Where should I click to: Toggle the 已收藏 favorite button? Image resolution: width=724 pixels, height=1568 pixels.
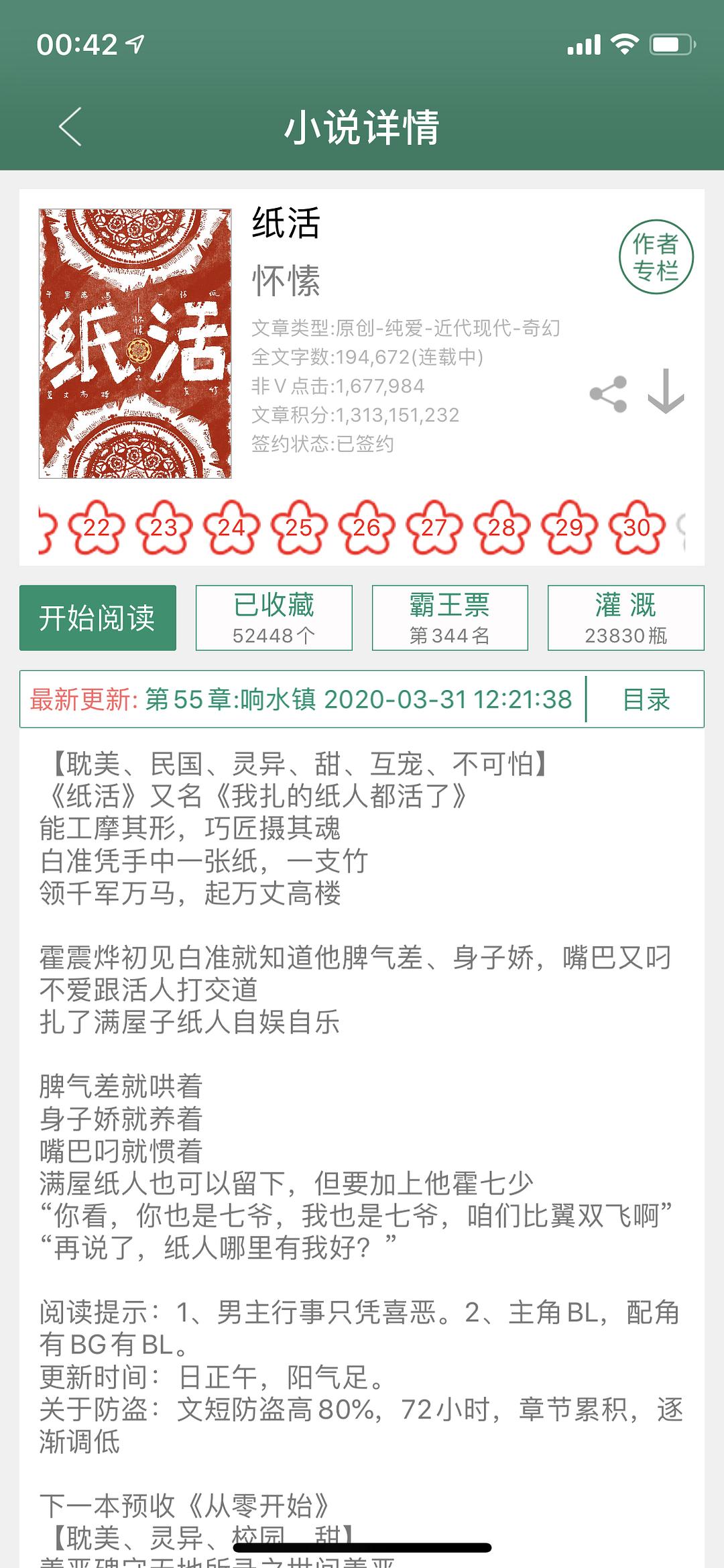274,618
